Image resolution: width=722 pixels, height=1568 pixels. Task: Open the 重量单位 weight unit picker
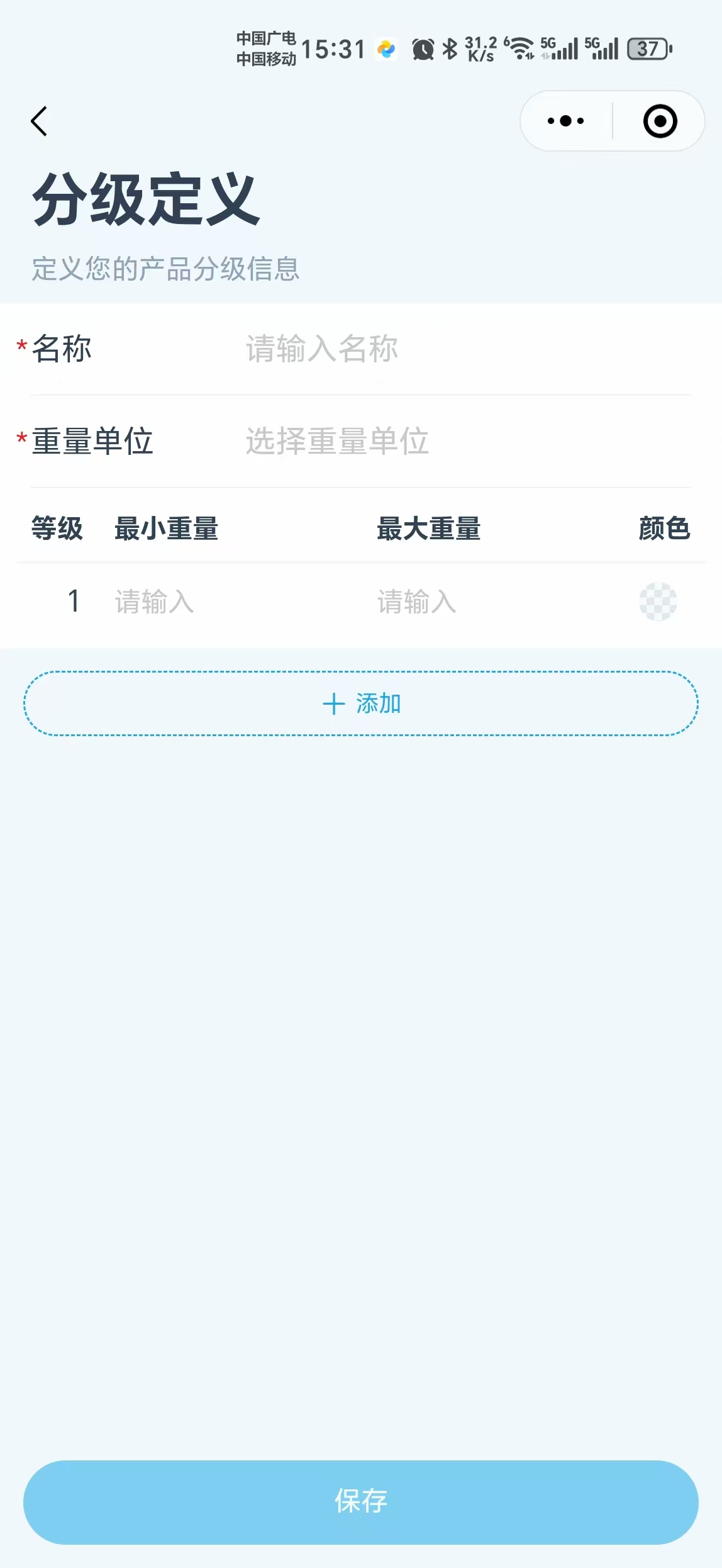pyautogui.click(x=467, y=441)
